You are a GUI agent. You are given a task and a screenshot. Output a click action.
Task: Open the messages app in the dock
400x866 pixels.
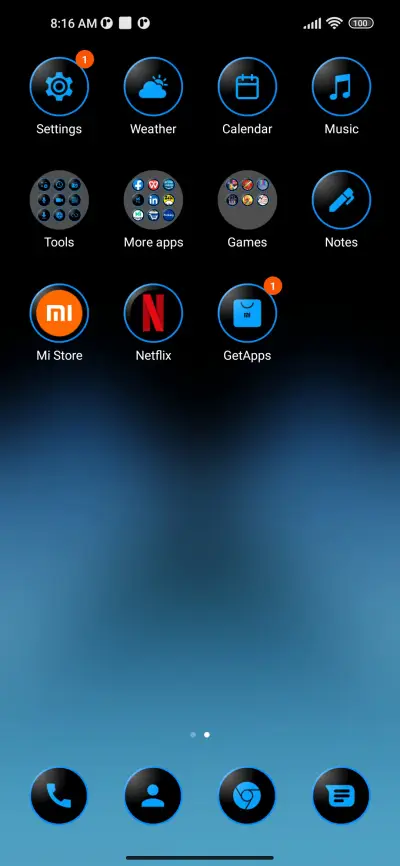click(x=341, y=796)
